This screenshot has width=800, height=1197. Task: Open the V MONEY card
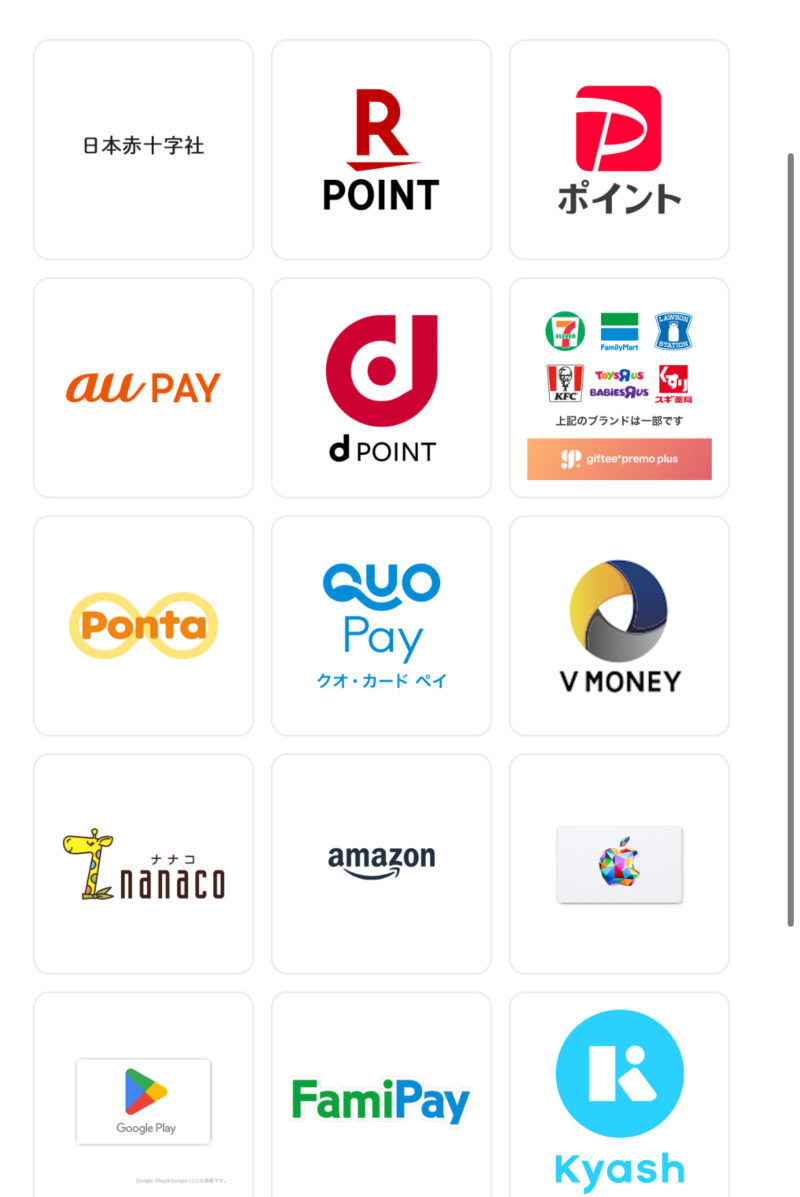point(619,625)
